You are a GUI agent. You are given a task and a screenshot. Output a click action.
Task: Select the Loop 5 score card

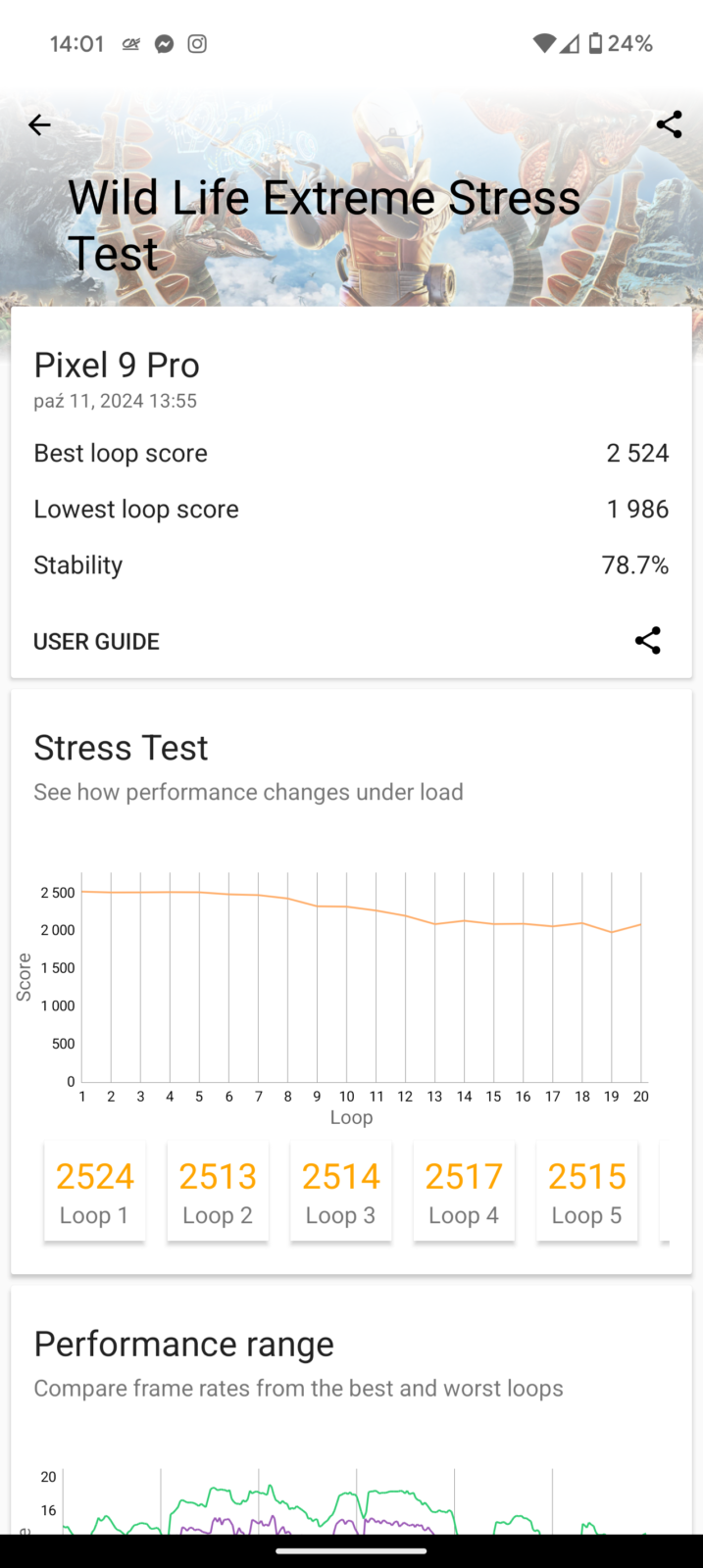[586, 1192]
